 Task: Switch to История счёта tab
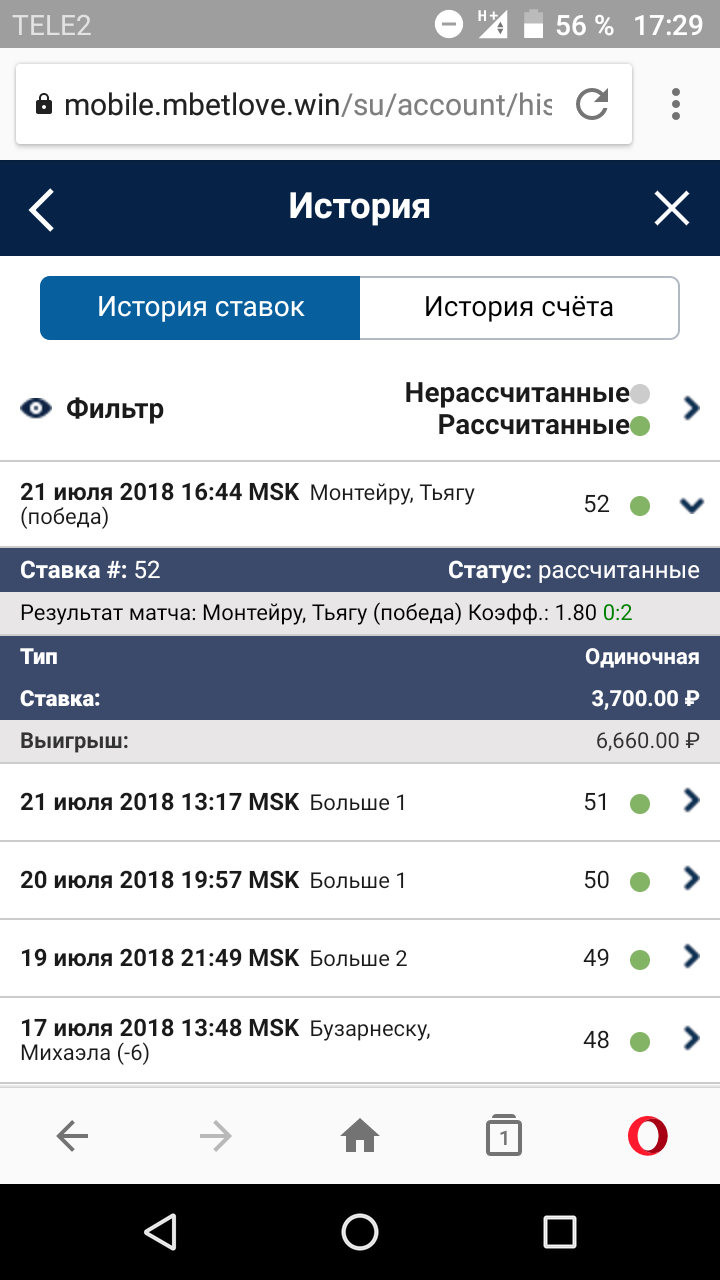[x=519, y=307]
